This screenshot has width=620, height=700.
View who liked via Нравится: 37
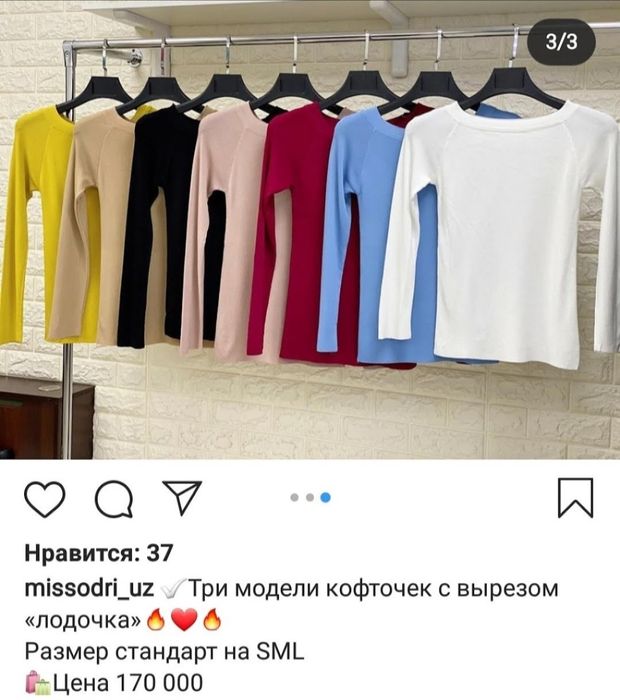click(x=97, y=553)
